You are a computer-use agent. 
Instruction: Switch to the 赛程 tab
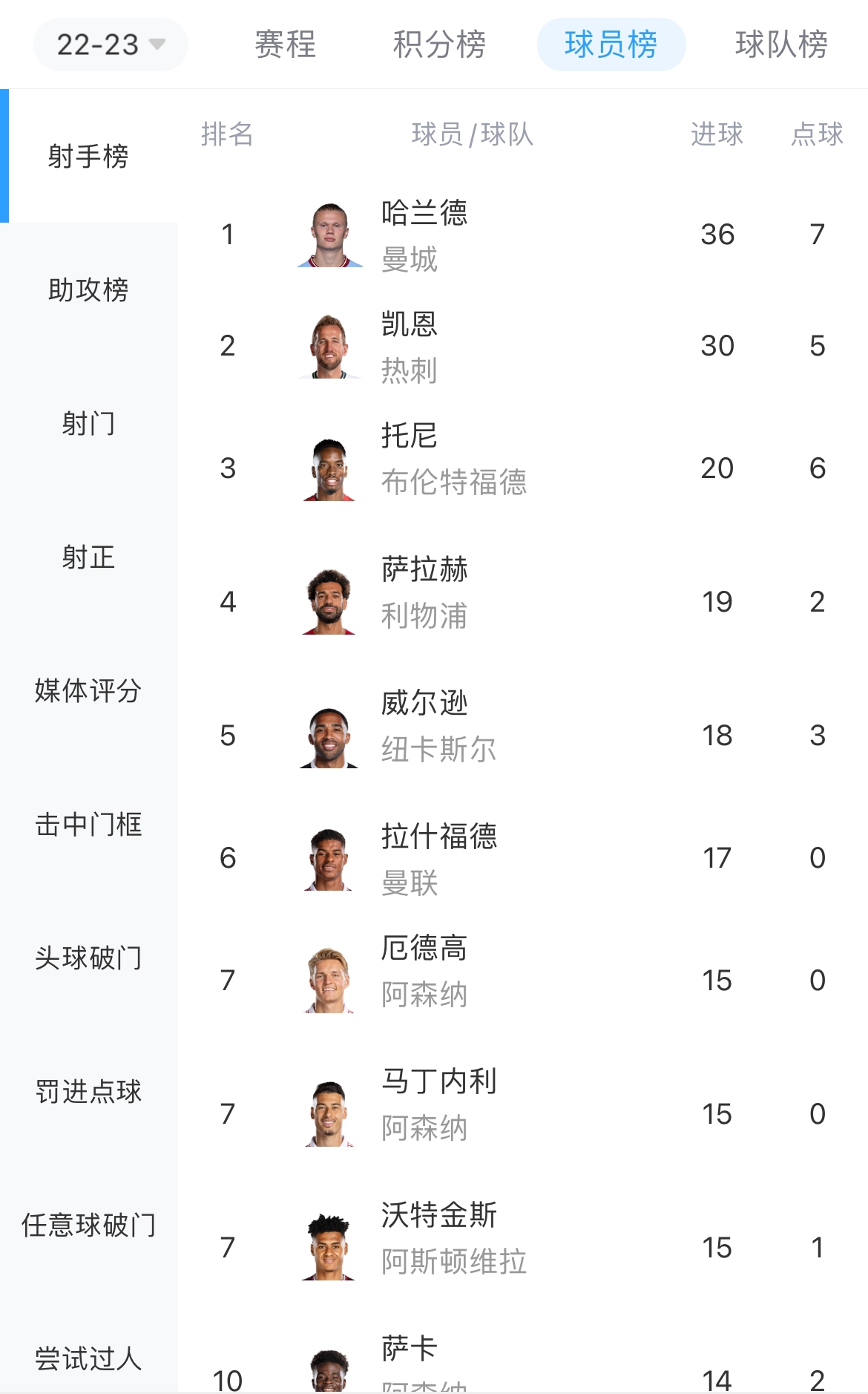pos(285,45)
